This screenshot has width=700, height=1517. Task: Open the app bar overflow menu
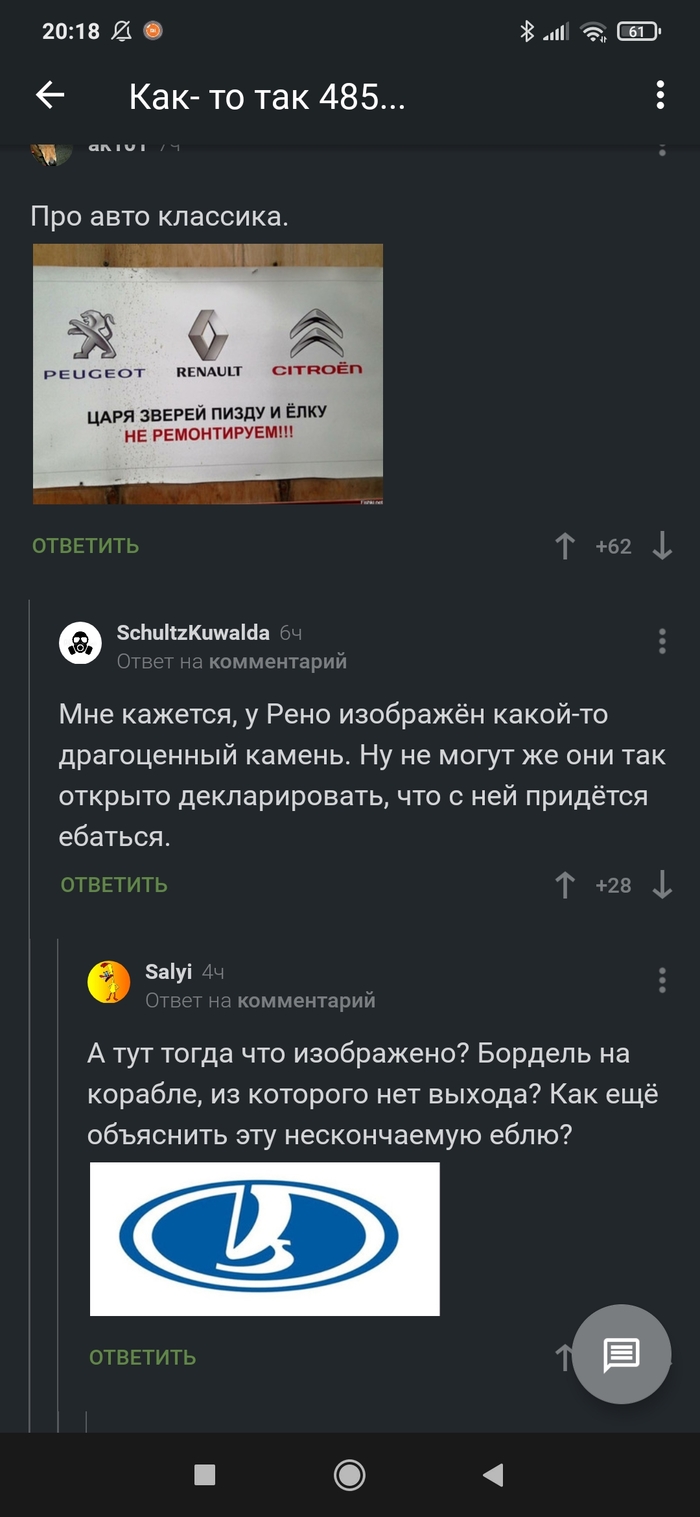[x=660, y=96]
